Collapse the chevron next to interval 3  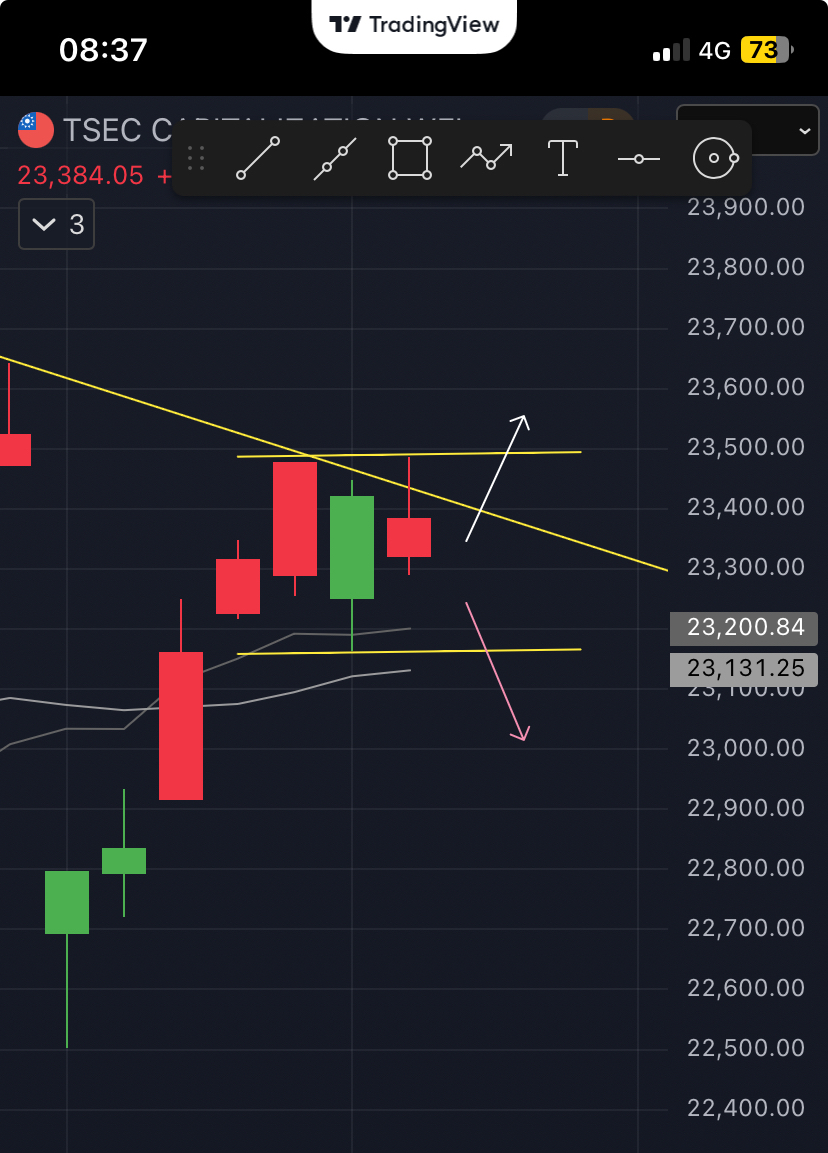(42, 224)
